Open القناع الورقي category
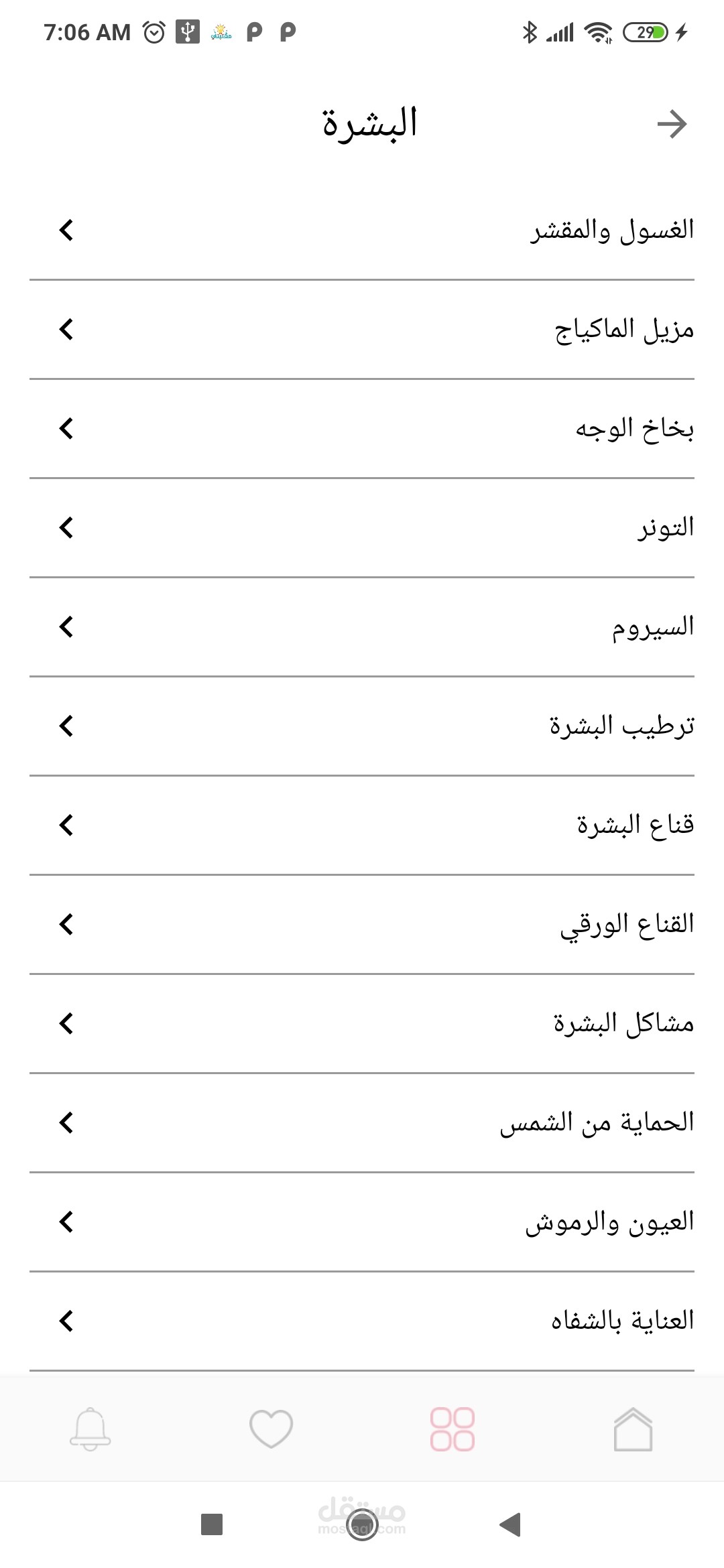Screen dimensions: 724x1568 coord(362,924)
